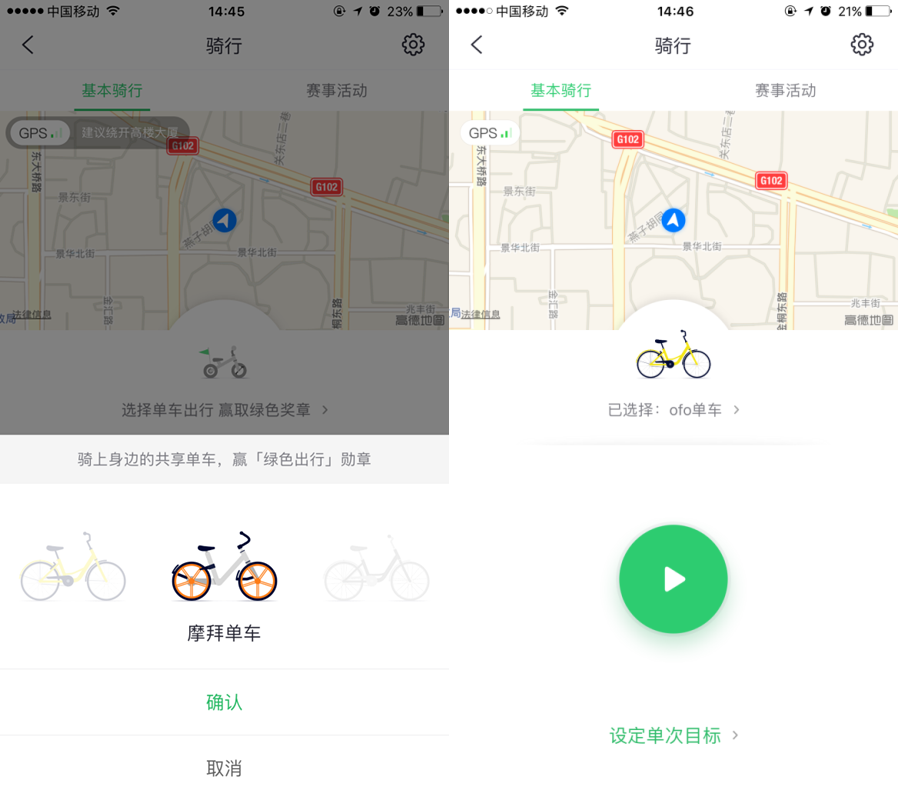Screen dimensions: 898x800
Task: Start riding with the green play button
Action: (x=673, y=579)
